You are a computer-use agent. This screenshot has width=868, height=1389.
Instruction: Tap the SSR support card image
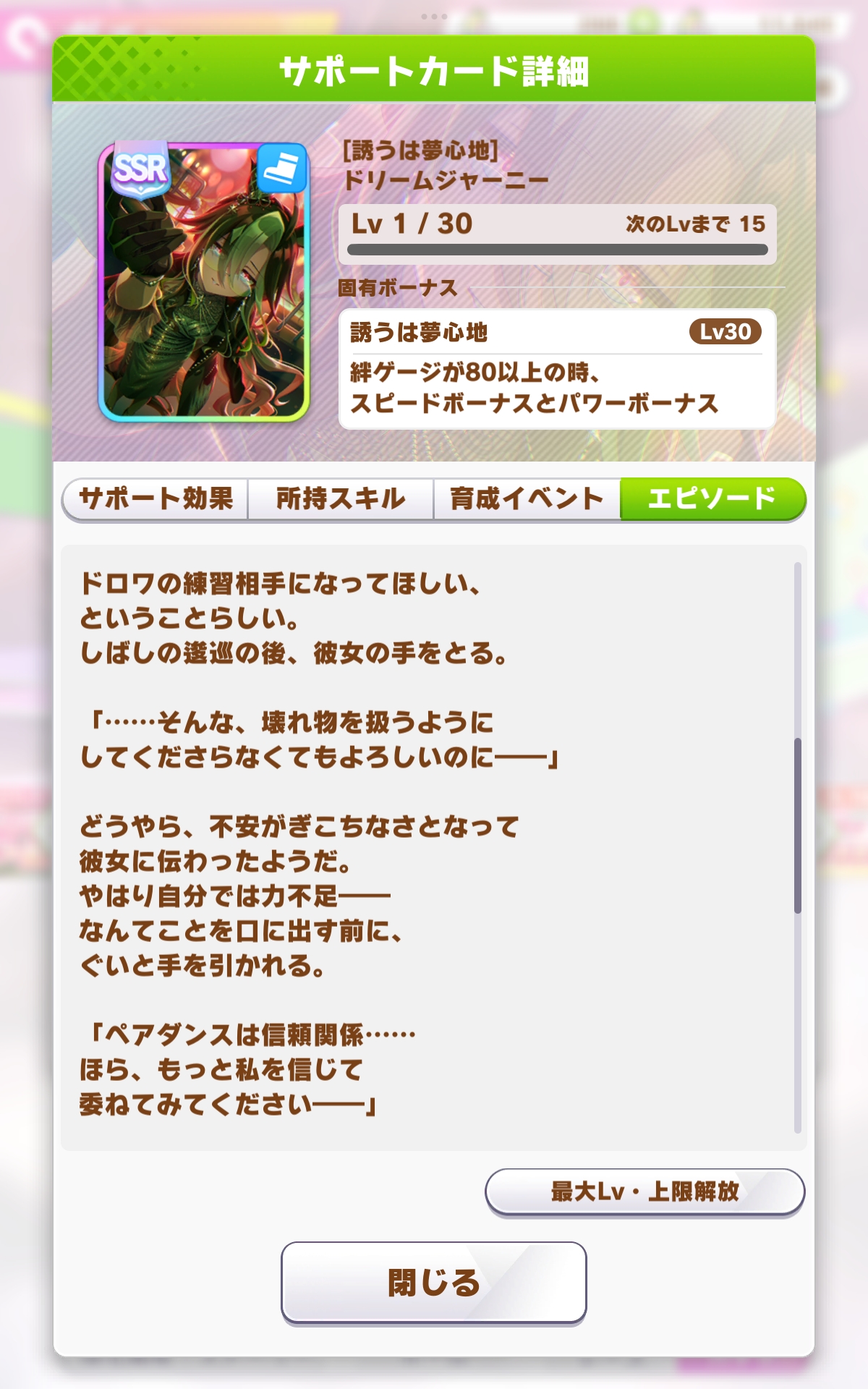(x=204, y=282)
